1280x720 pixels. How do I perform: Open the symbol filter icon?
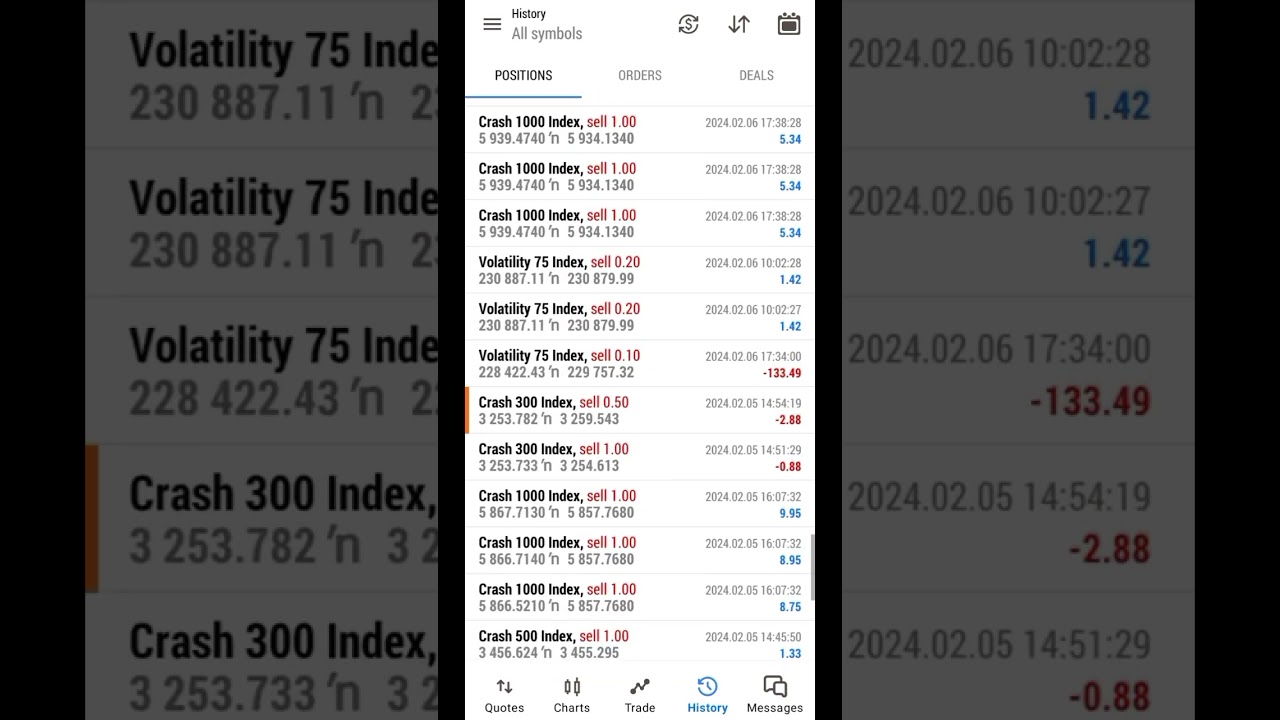click(x=688, y=25)
